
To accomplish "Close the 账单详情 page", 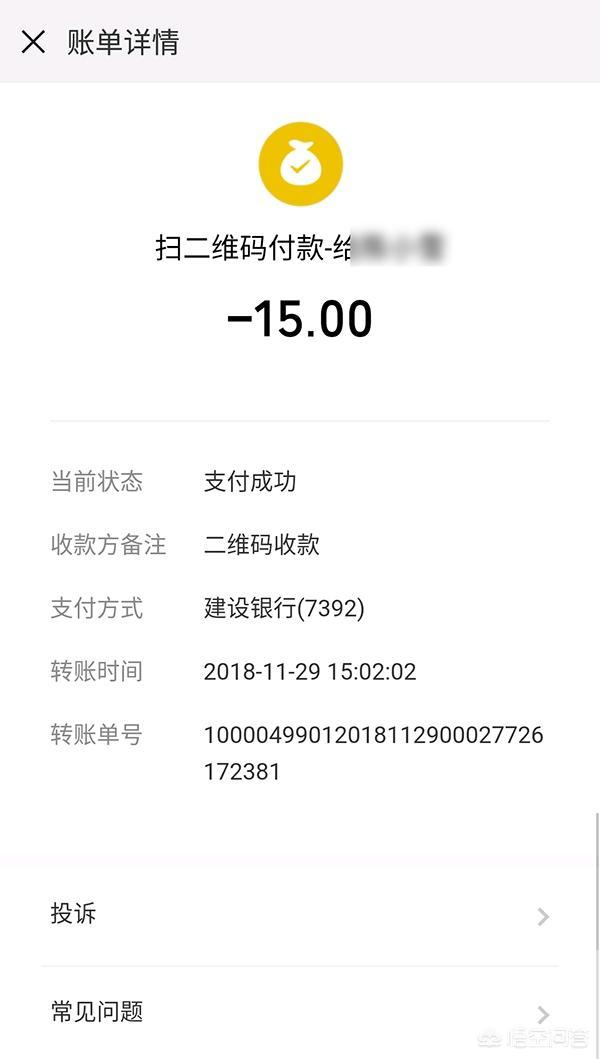I will [x=33, y=42].
